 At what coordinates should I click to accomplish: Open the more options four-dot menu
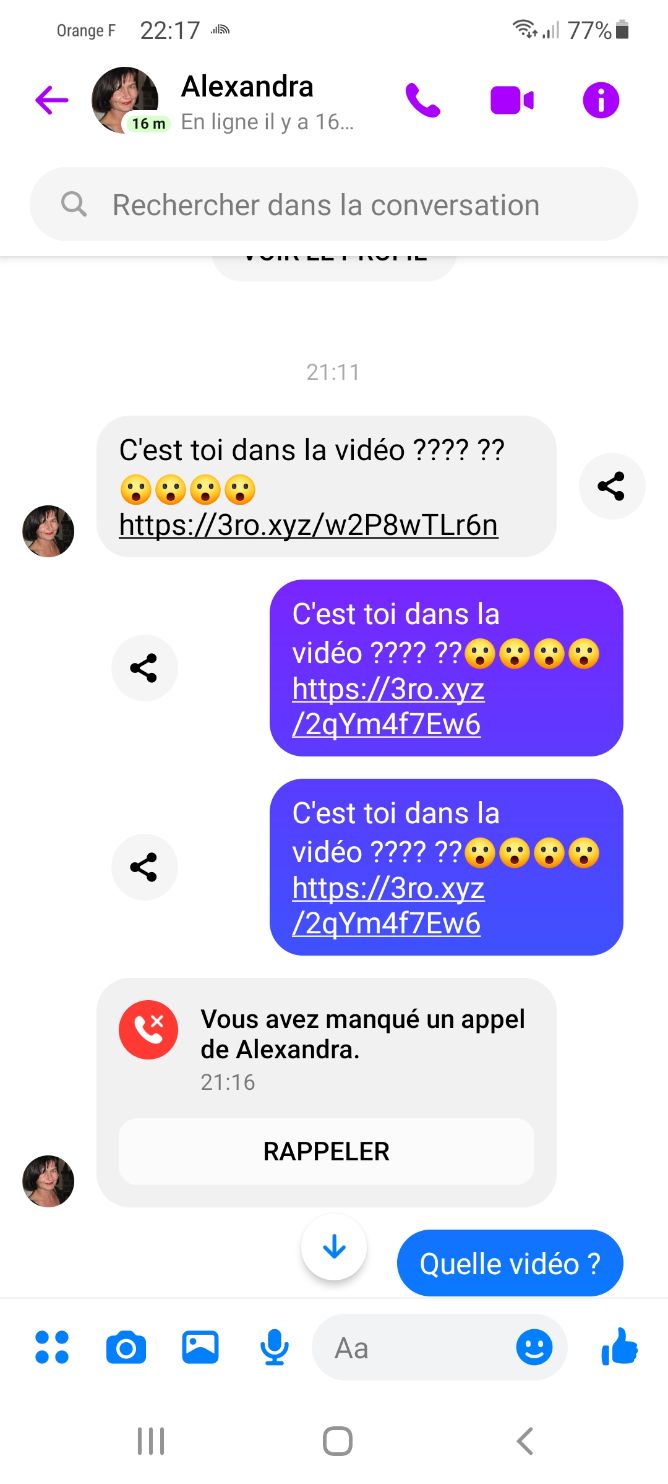pos(52,1348)
